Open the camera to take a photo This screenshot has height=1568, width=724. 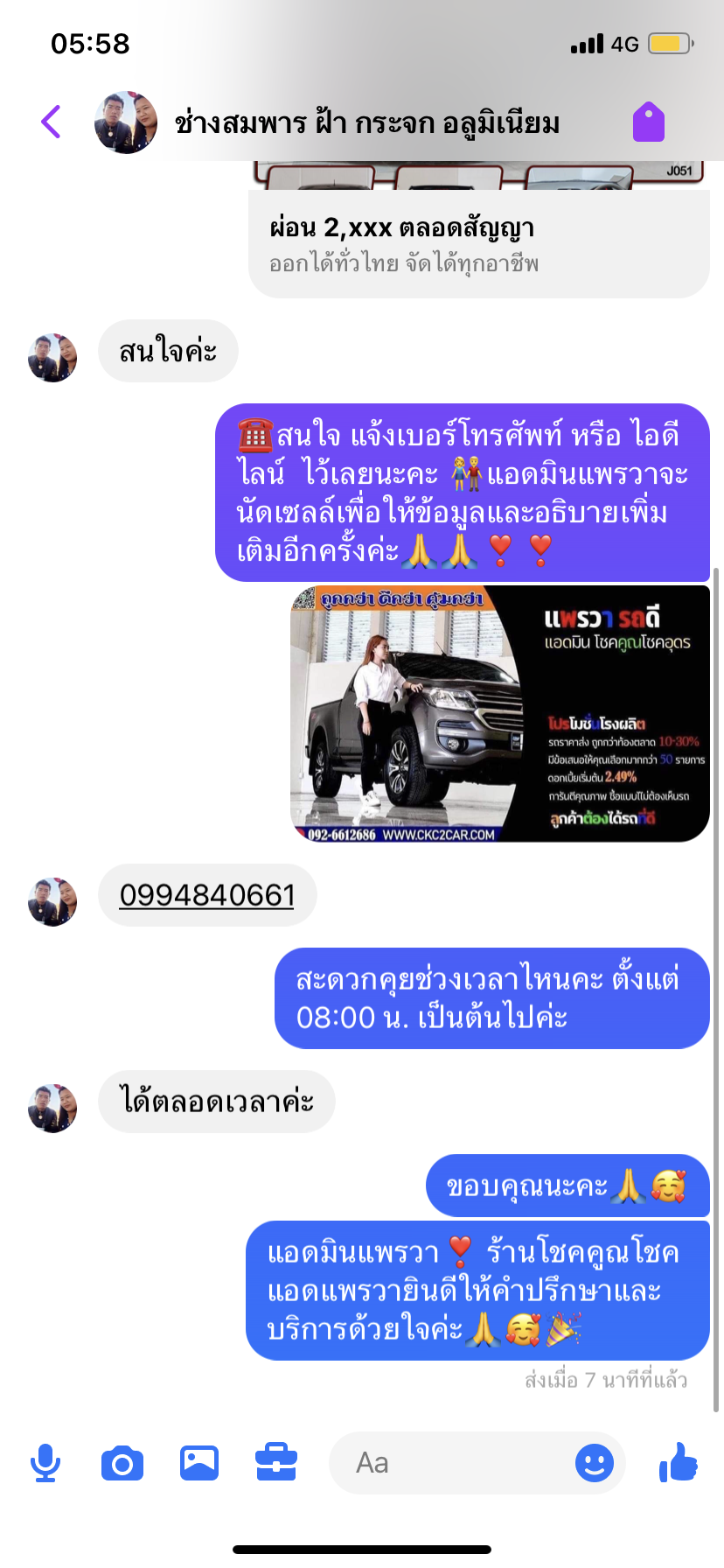[122, 1463]
